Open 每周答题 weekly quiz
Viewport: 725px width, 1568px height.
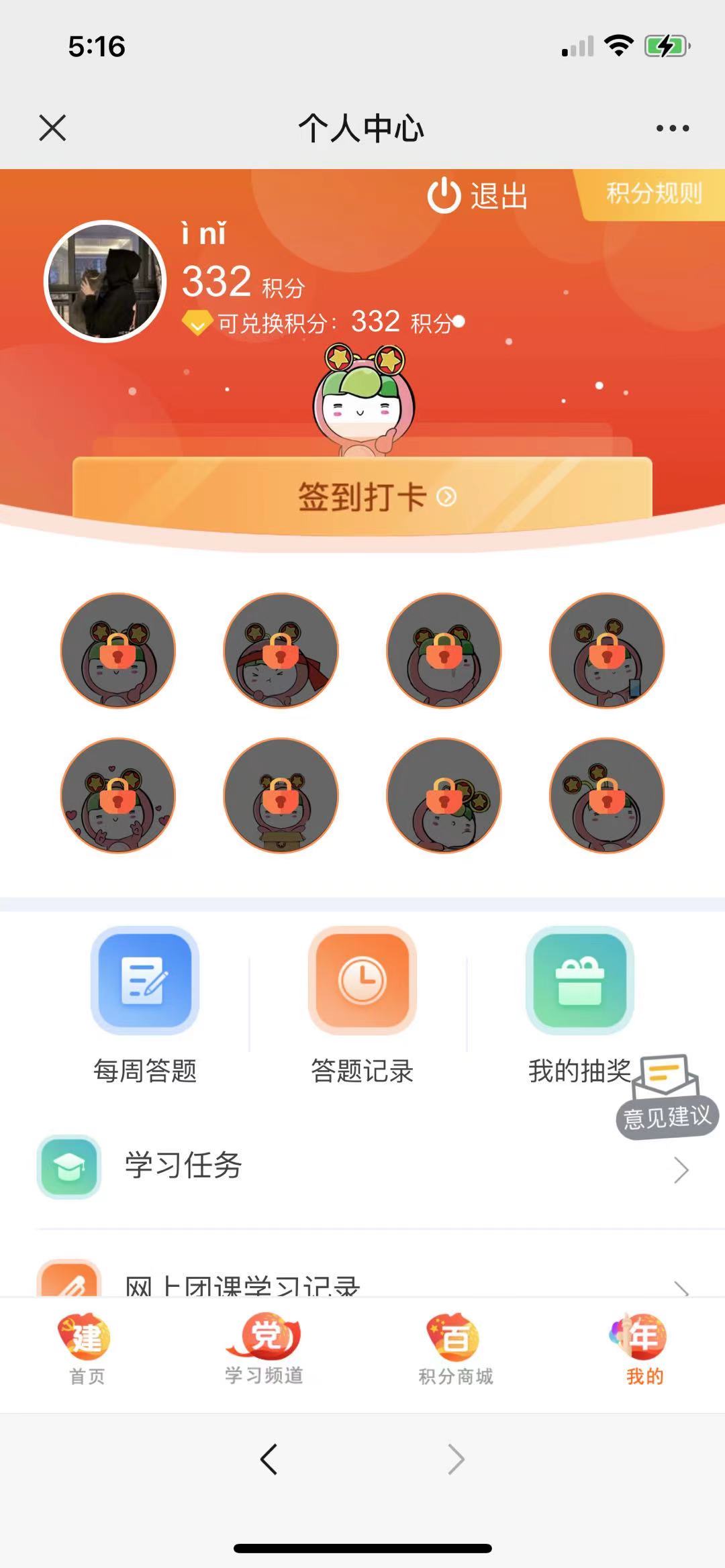145,1000
